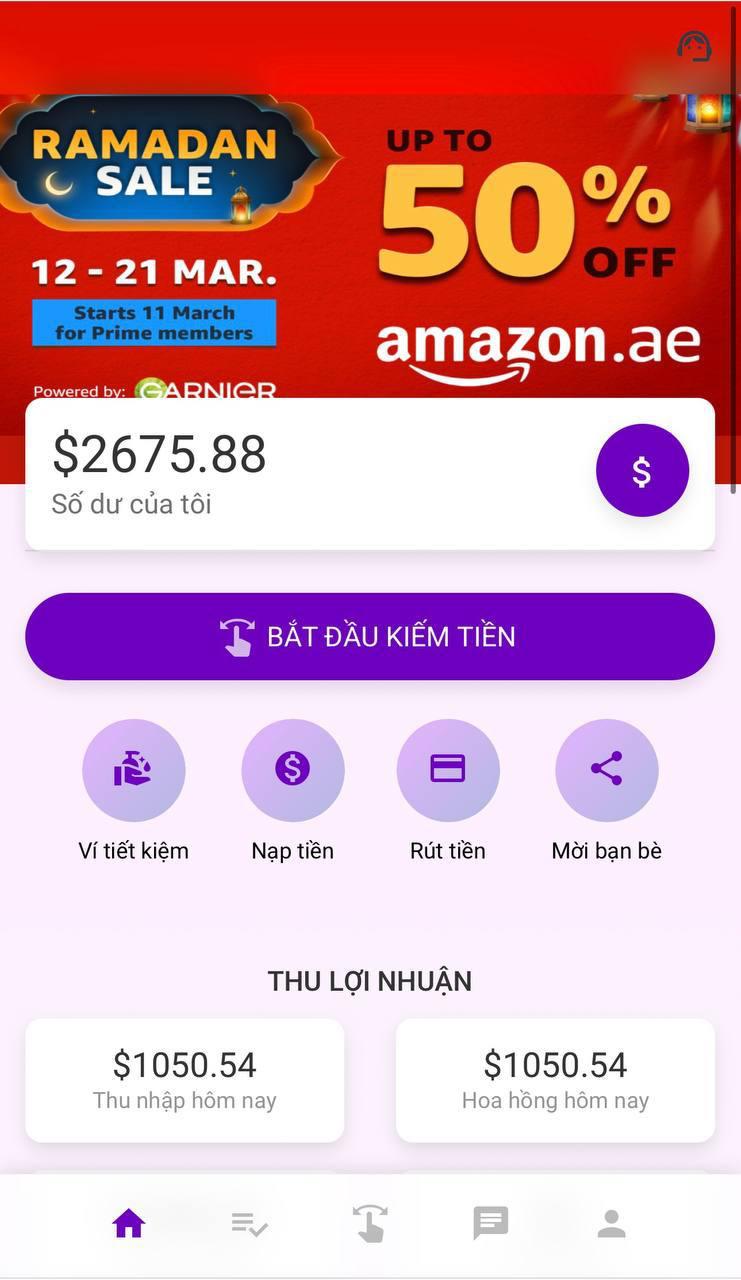Image resolution: width=741 pixels, height=1280 pixels.
Task: Start earning with BẮT ĐẦU KIẾM TIỀN
Action: click(370, 636)
